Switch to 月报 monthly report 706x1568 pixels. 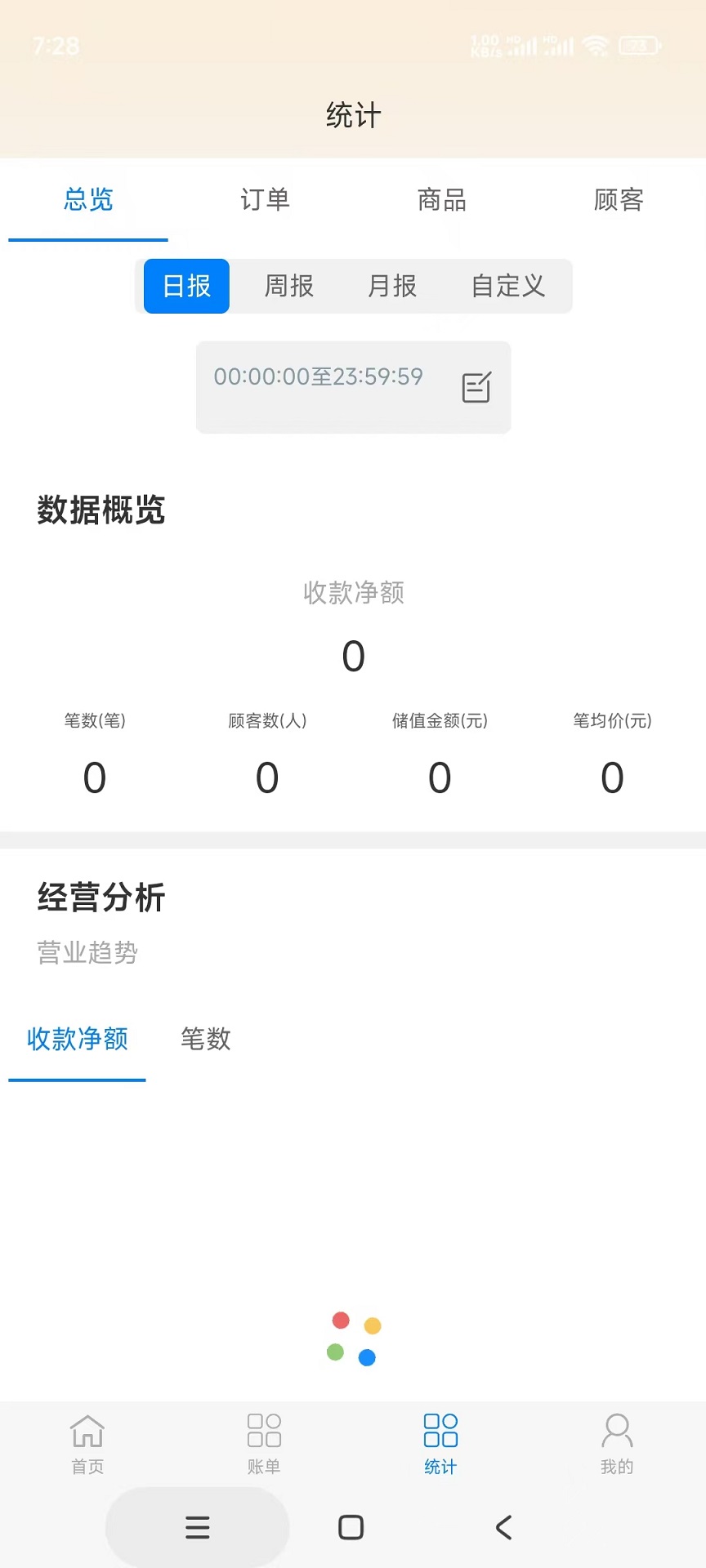(392, 286)
